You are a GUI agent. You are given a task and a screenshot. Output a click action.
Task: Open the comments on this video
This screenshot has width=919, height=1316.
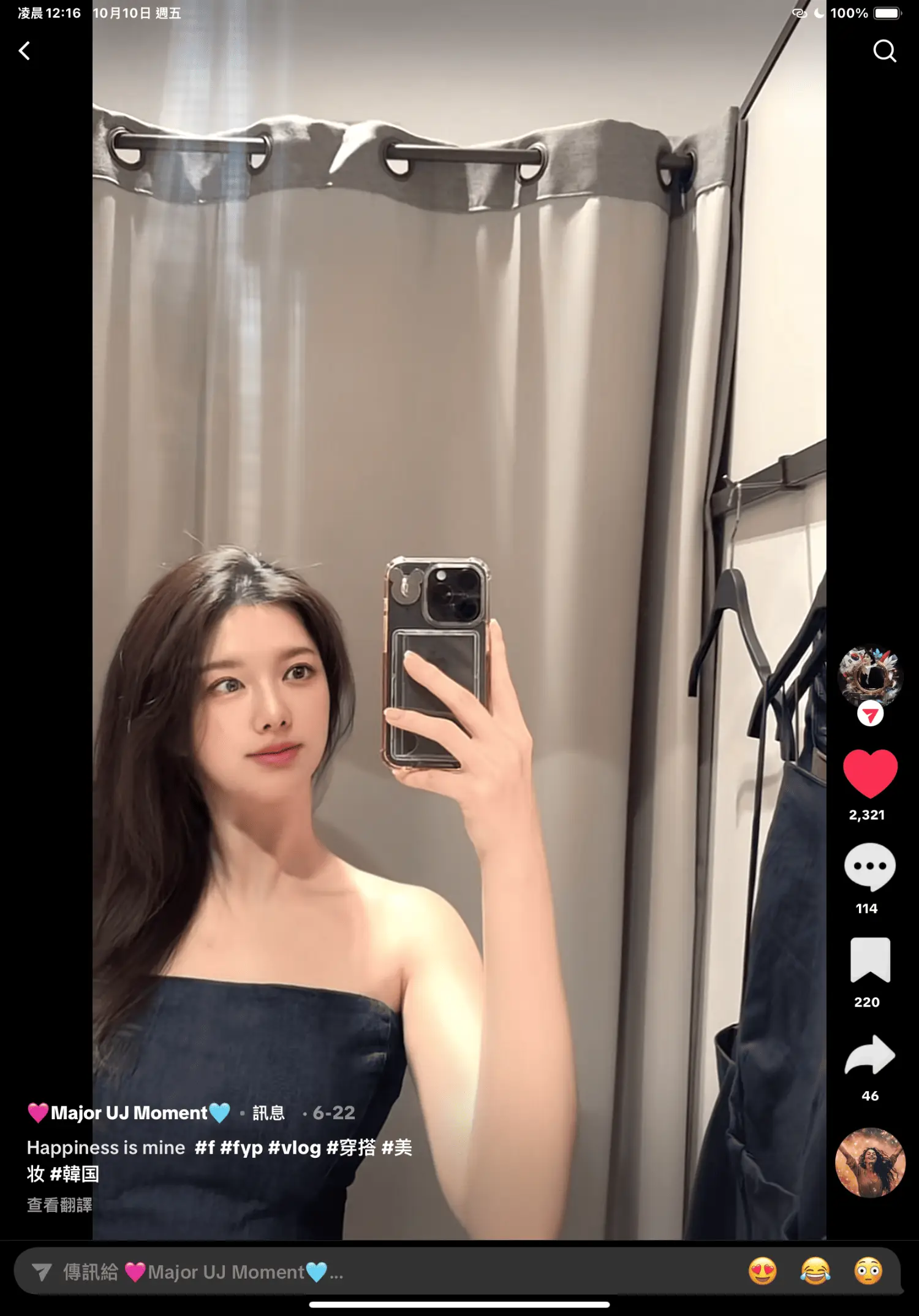tap(869, 867)
